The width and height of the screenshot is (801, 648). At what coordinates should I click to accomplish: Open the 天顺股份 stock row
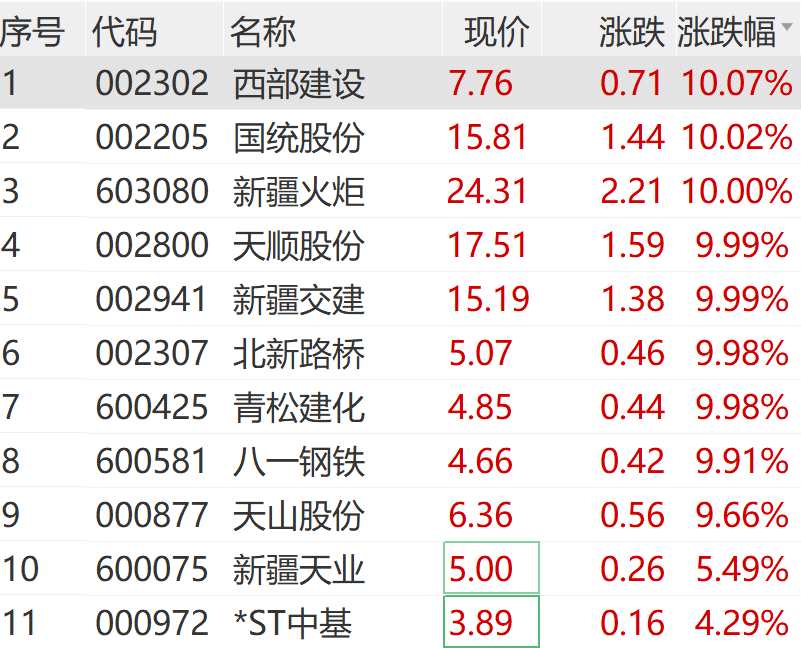click(298, 245)
